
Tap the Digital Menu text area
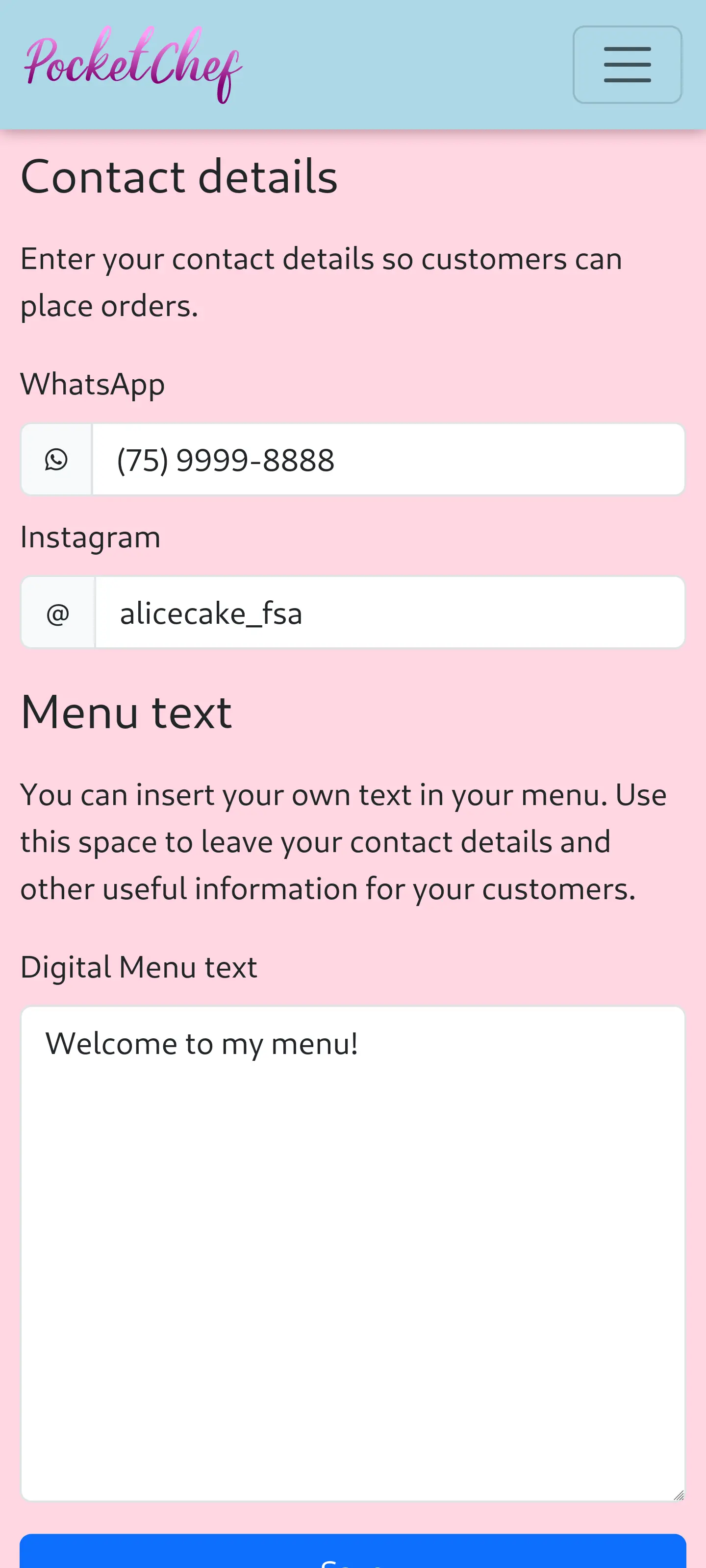pyautogui.click(x=353, y=1253)
